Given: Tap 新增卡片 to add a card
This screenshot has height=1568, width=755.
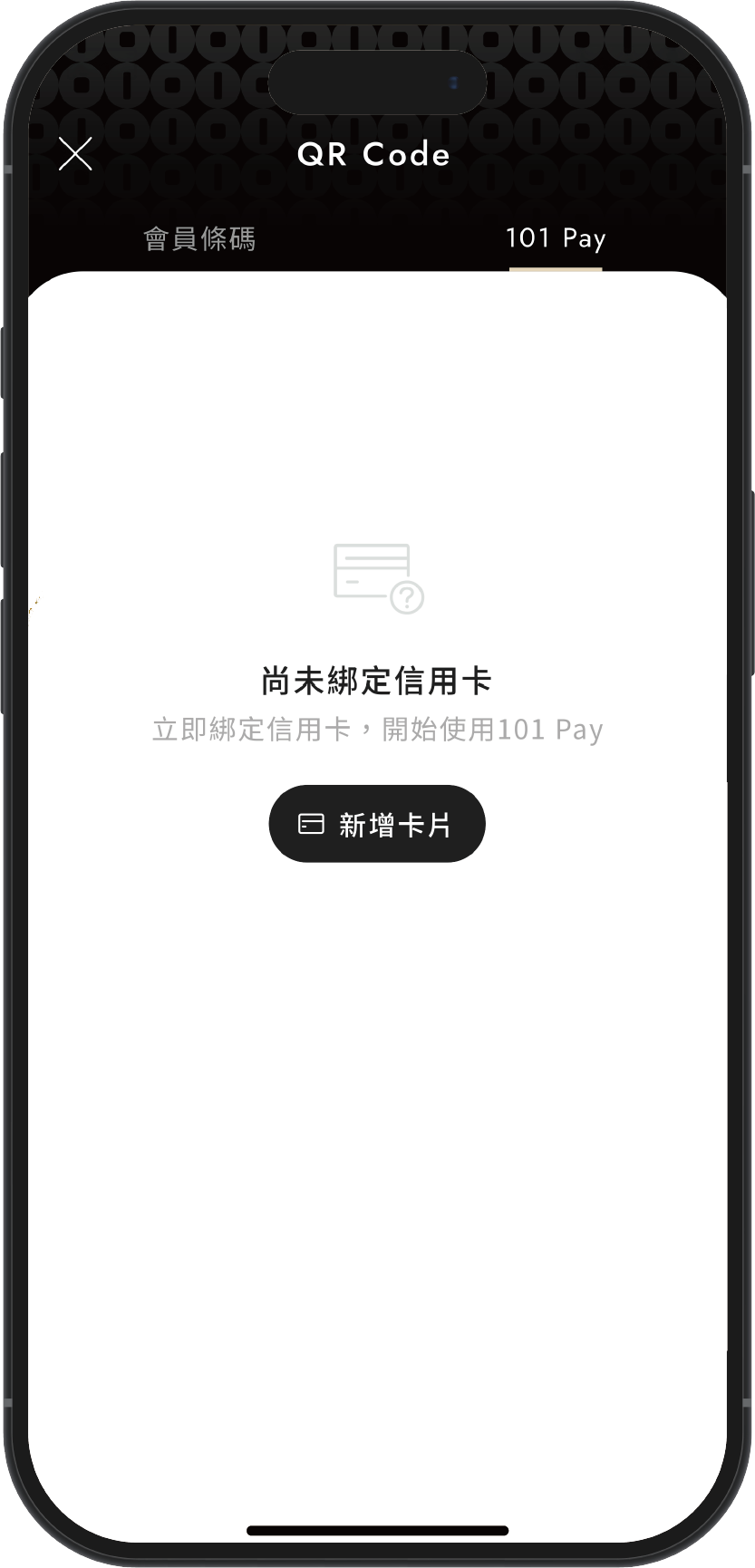Looking at the screenshot, I should click(x=377, y=824).
